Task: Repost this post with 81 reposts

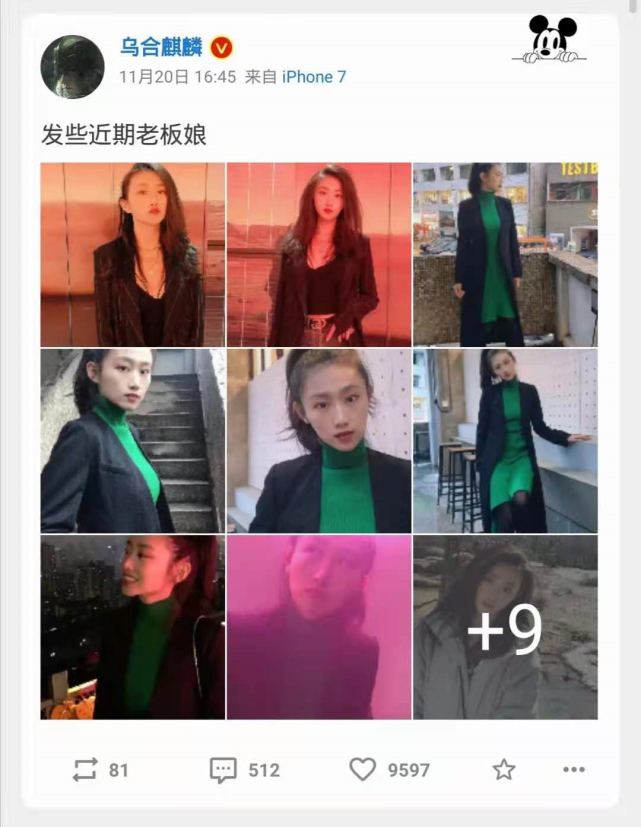Action: click(x=100, y=770)
